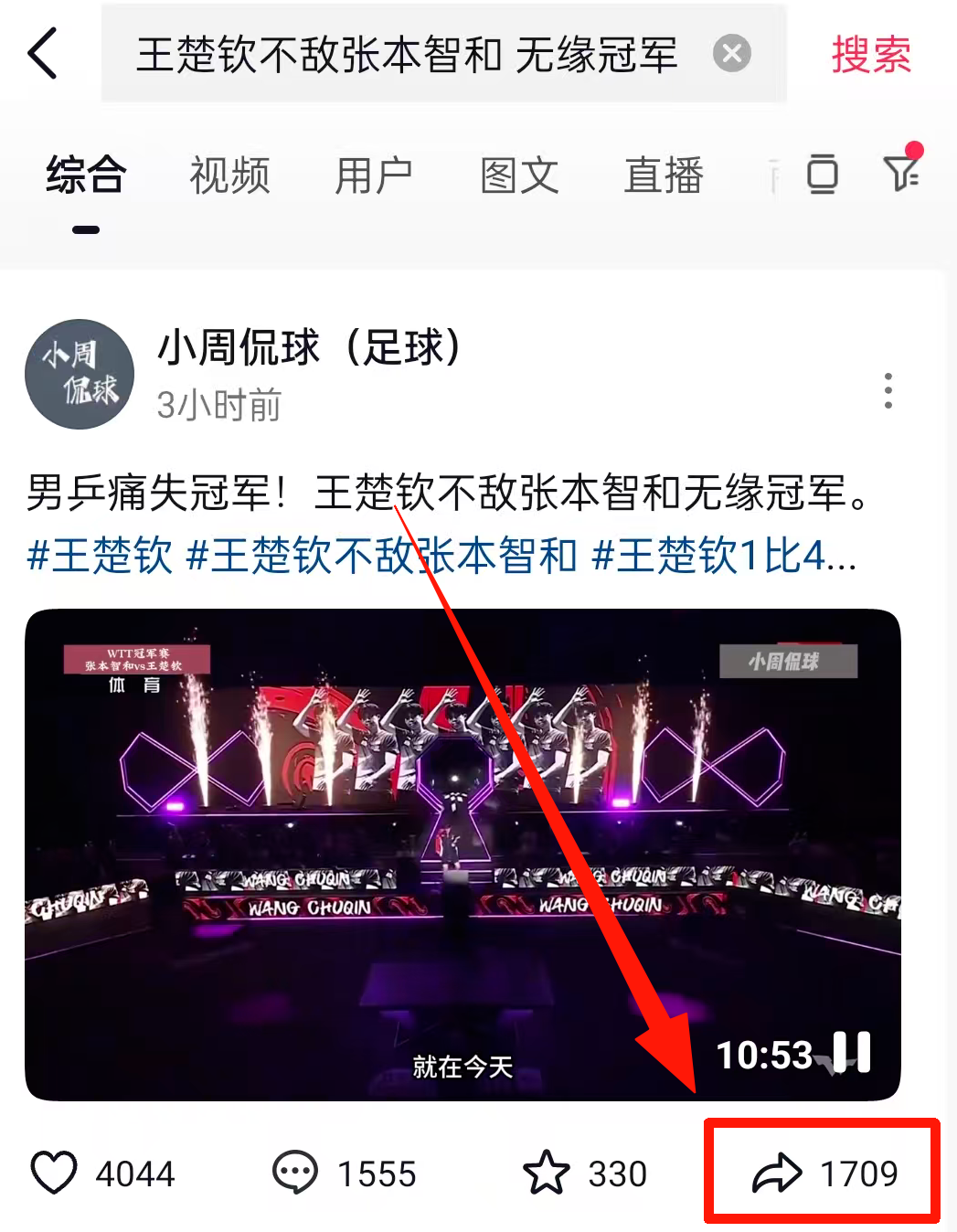Open the post's three-dot menu

click(888, 391)
